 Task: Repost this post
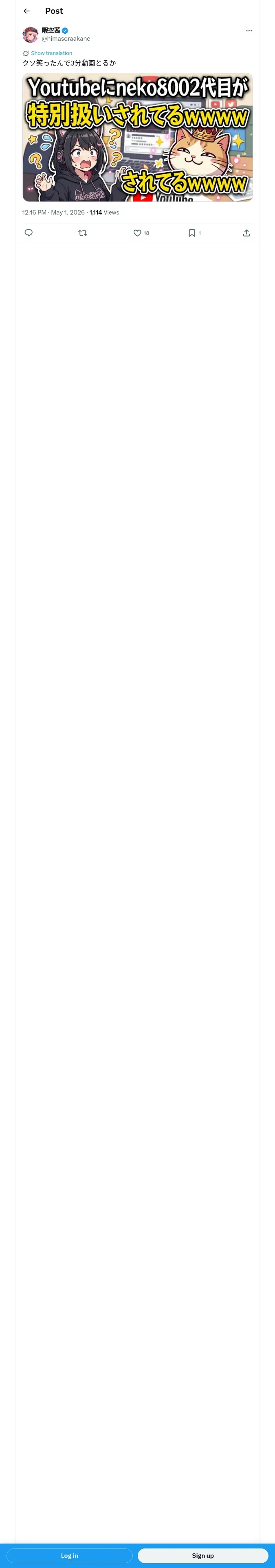tap(83, 232)
